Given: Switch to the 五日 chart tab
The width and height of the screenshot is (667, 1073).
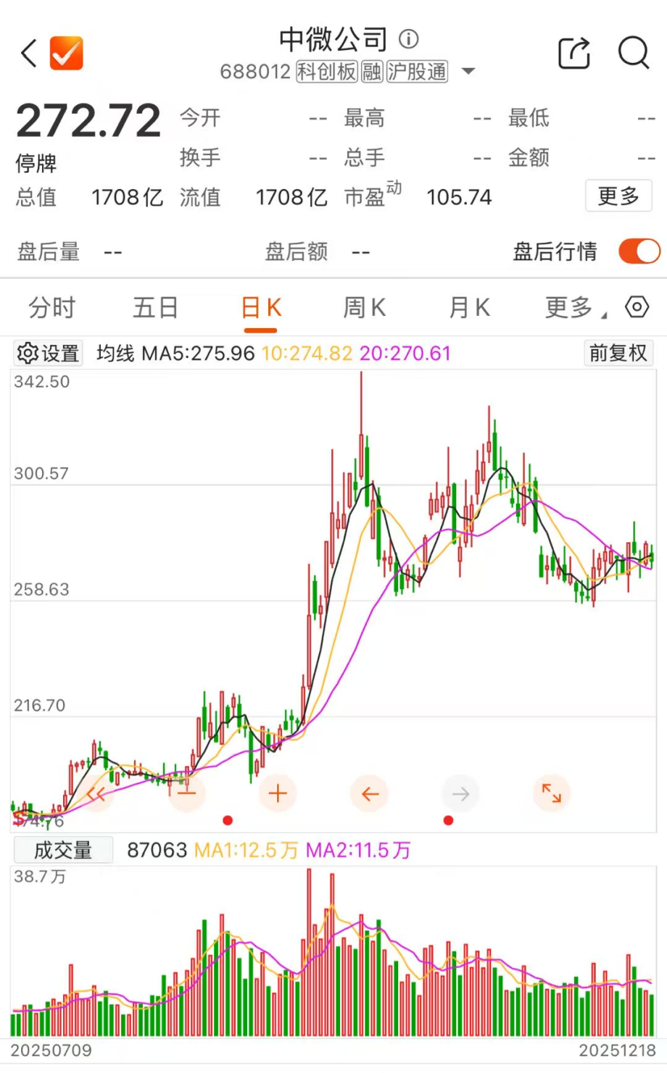Looking at the screenshot, I should click(x=156, y=307).
